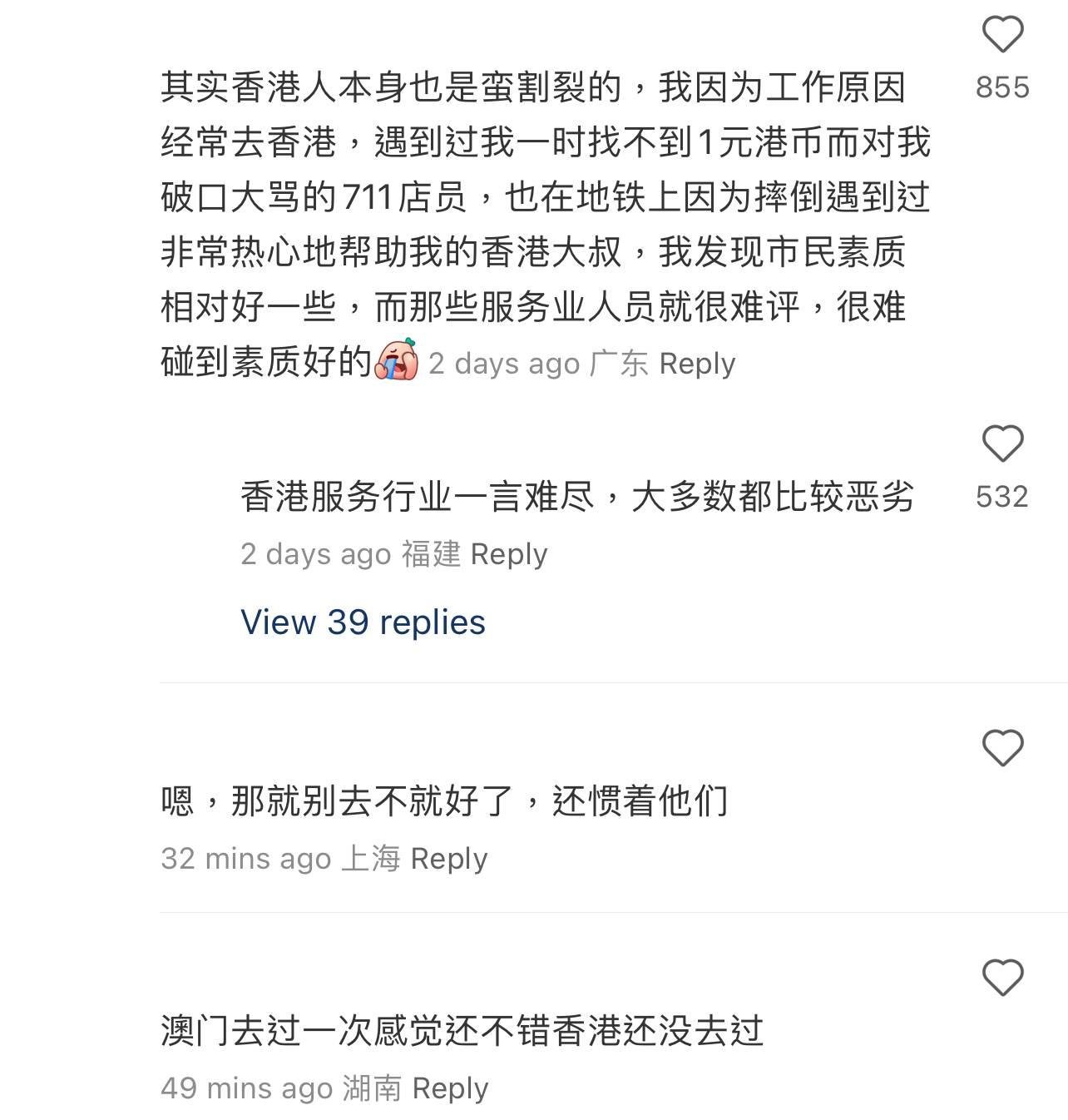Toggle the like heart beside count 532
Screen dimensions: 1068x1120
(x=1002, y=444)
